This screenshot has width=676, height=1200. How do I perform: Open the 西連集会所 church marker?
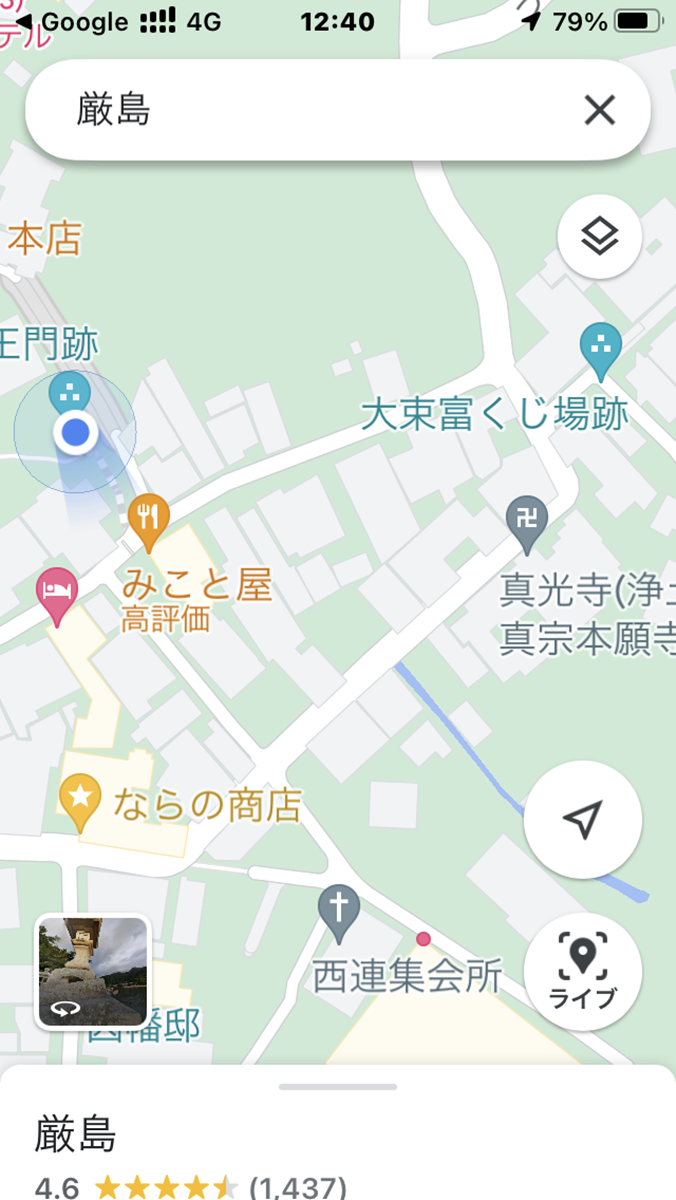(339, 910)
